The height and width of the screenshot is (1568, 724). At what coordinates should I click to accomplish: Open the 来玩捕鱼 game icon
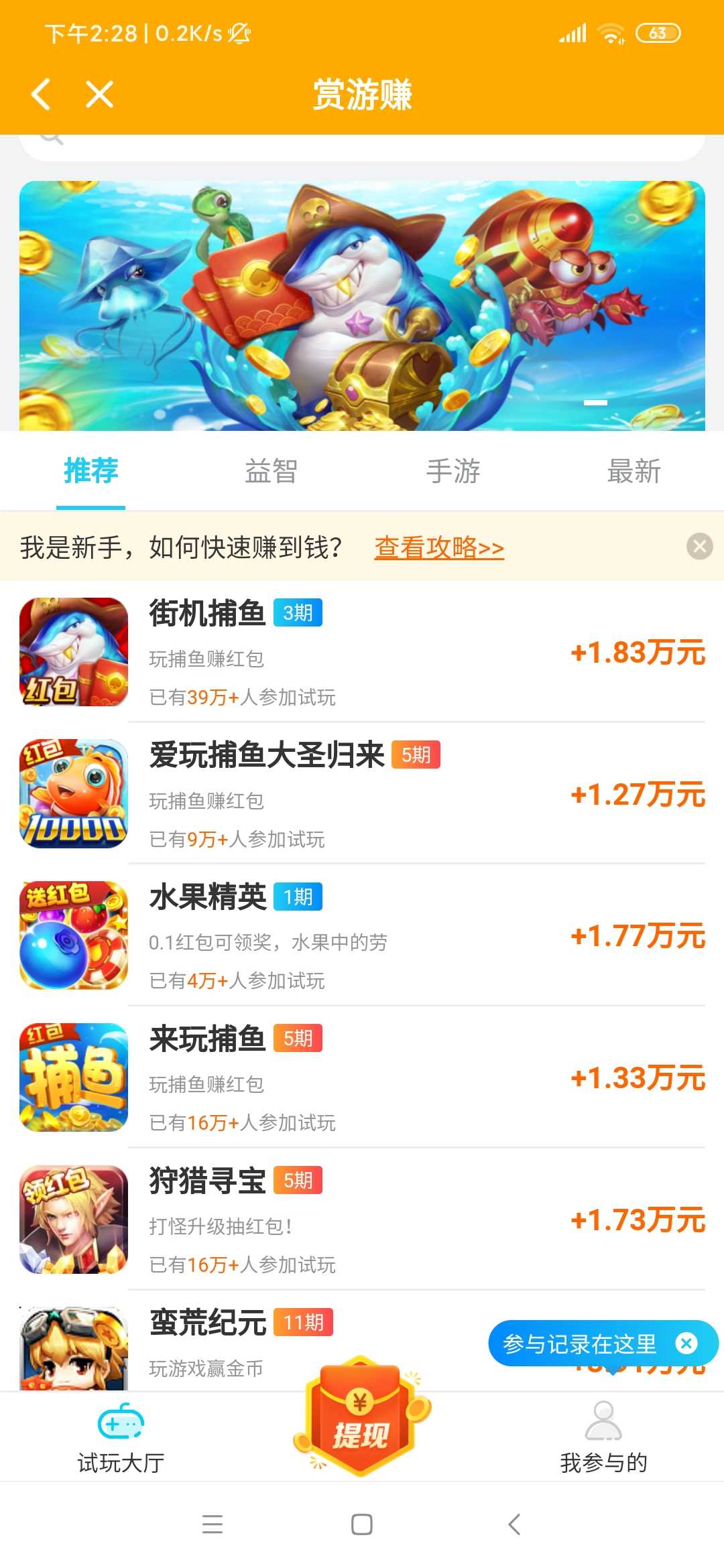pyautogui.click(x=74, y=1077)
